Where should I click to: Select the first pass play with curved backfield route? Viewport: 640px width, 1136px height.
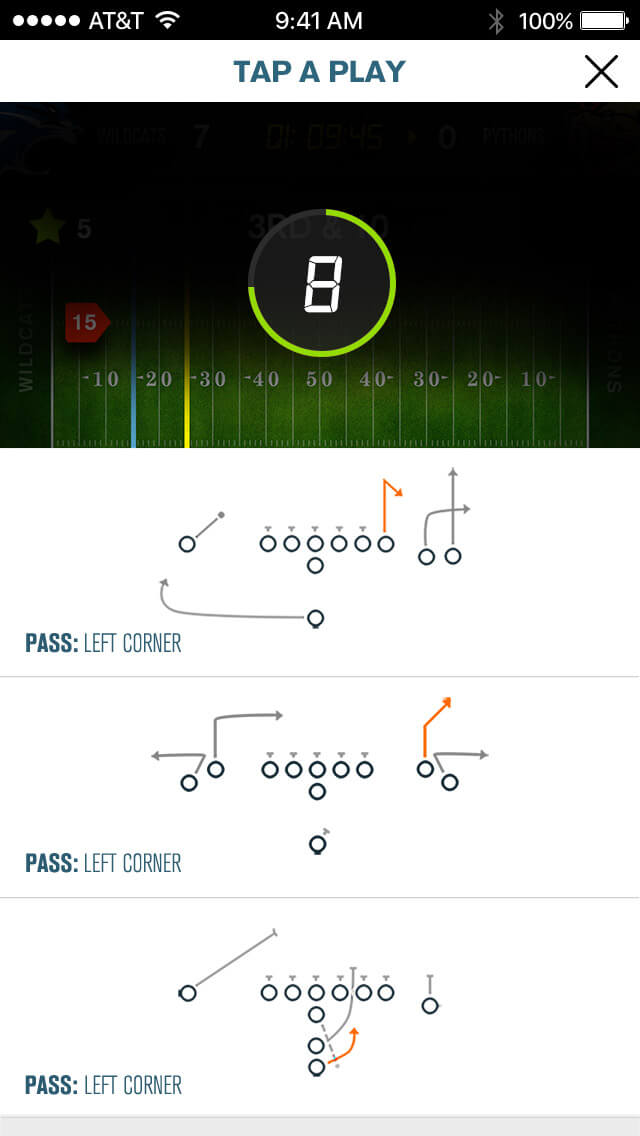coord(320,562)
